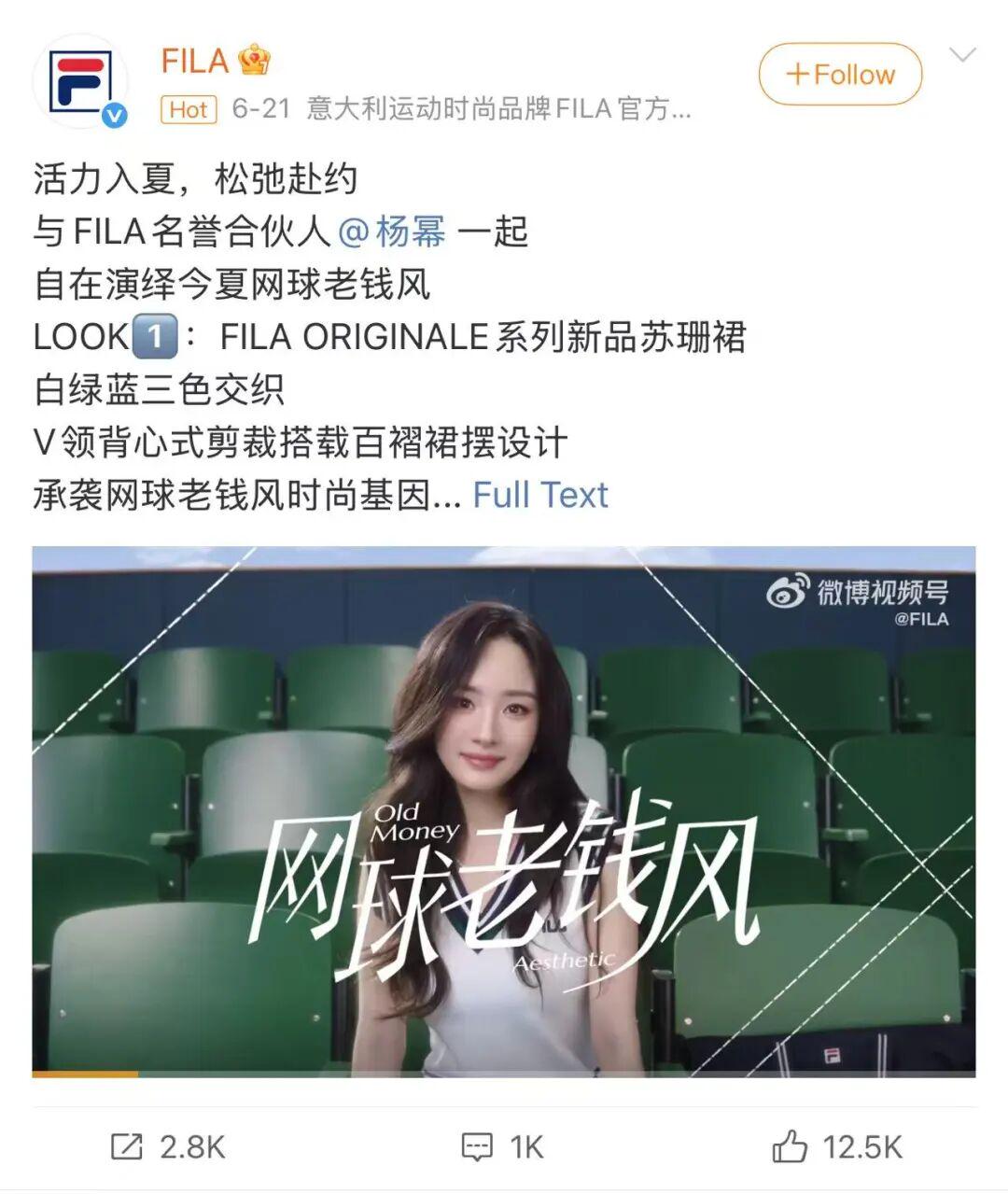Expand the post with Full Text

(x=539, y=495)
